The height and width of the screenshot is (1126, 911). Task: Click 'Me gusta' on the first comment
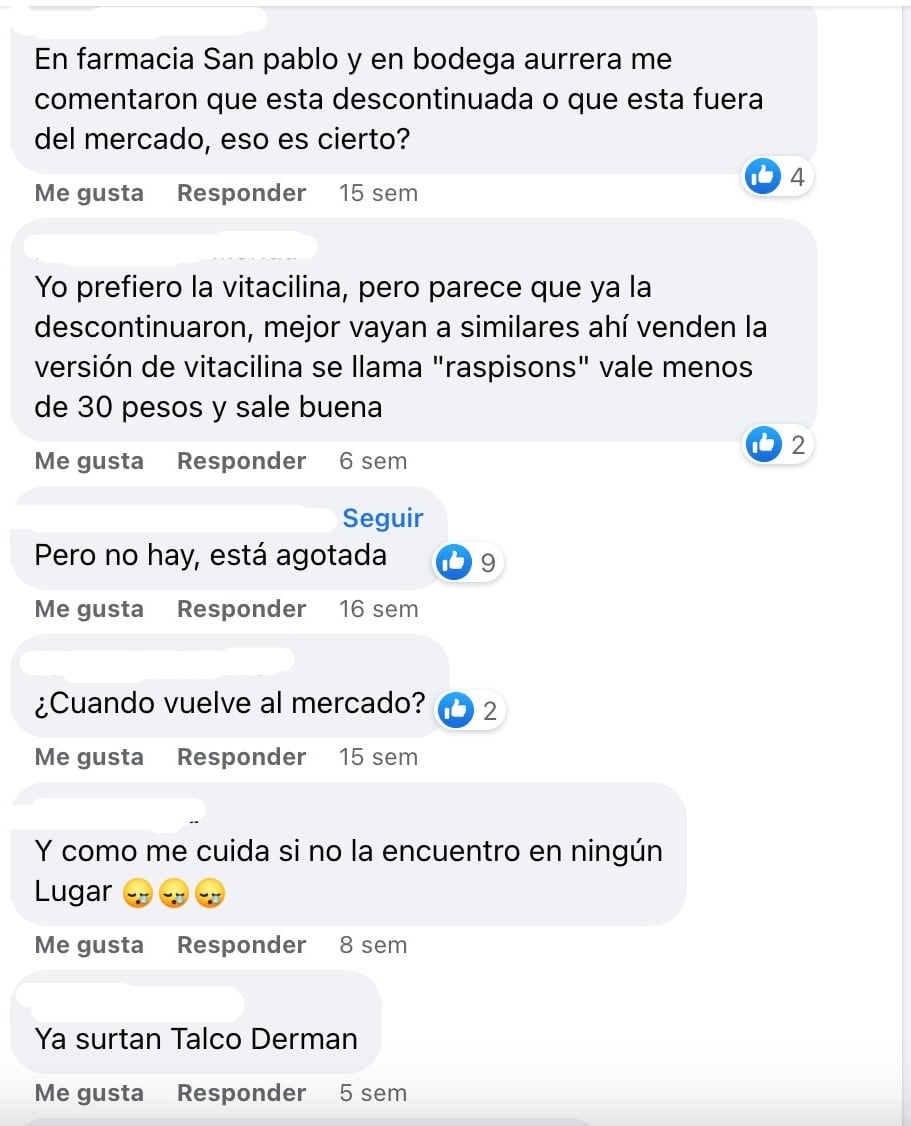pos(88,192)
